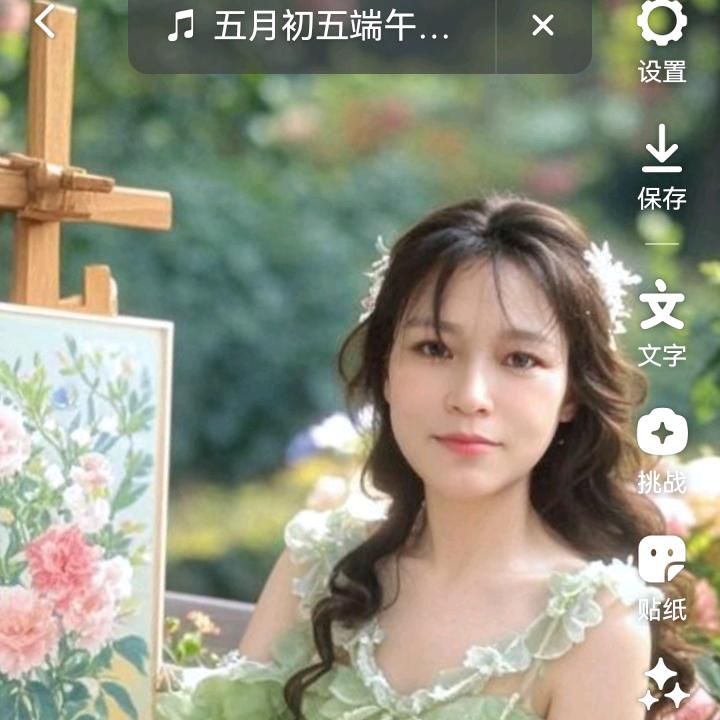Go back from the editor
This screenshot has width=720, height=720.
[x=45, y=21]
